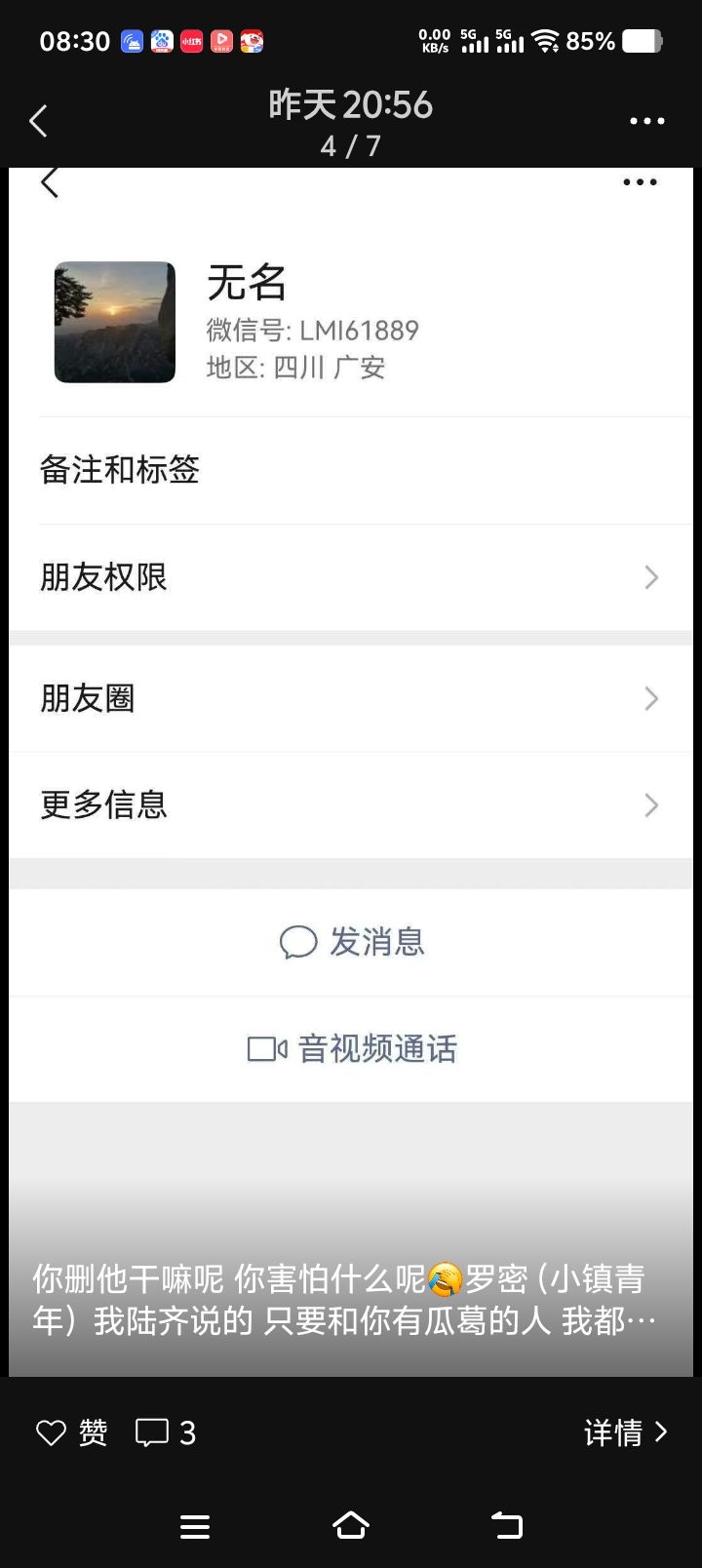
Task: Open comment count label showing 3
Action: 188,1432
